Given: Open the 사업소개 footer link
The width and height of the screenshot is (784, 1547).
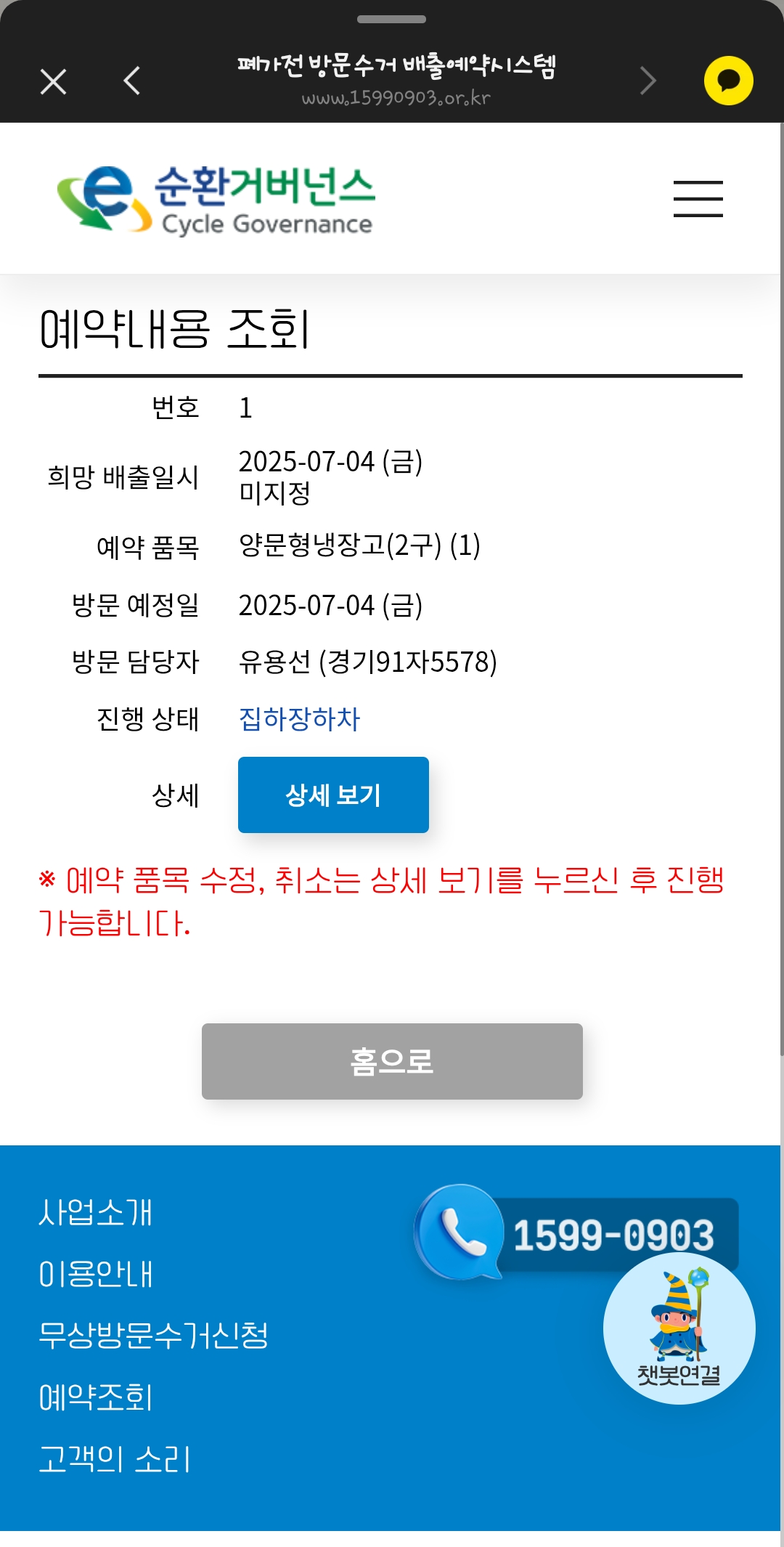Looking at the screenshot, I should (x=96, y=1212).
